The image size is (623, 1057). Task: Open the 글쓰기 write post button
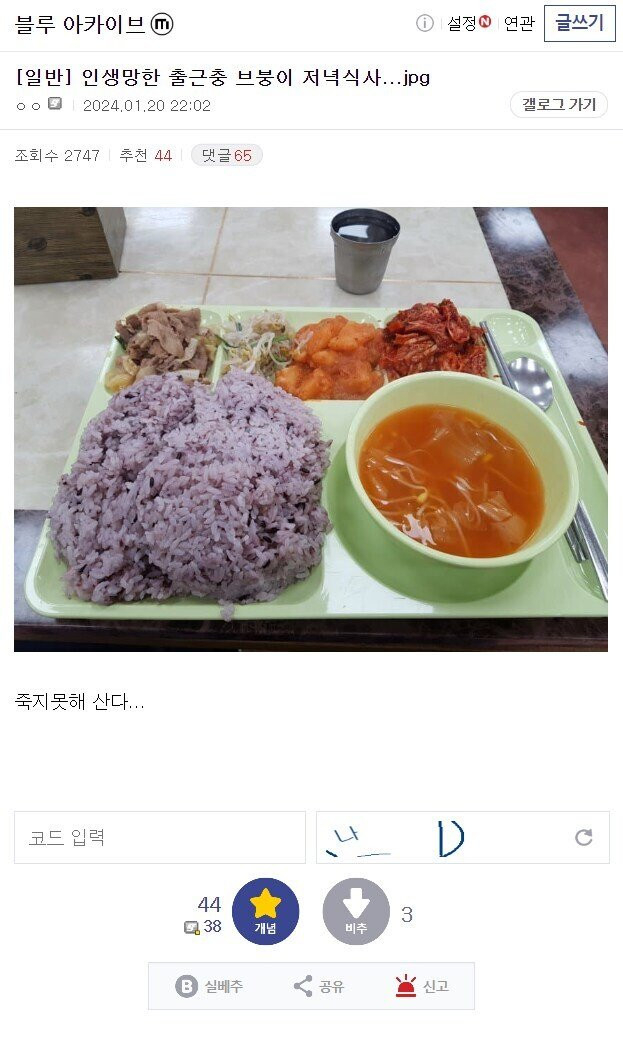[x=579, y=23]
